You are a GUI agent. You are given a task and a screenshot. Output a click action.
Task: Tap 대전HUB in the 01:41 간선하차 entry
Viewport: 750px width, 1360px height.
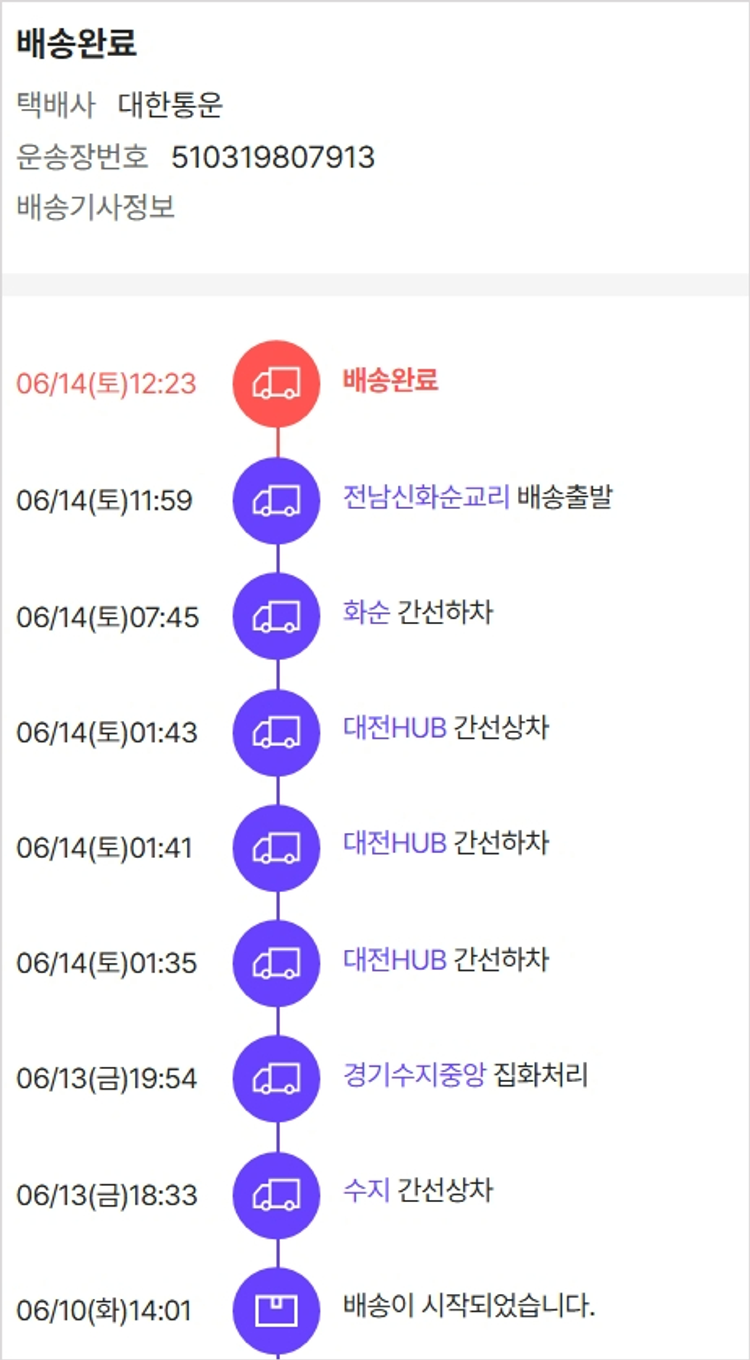pyautogui.click(x=394, y=843)
